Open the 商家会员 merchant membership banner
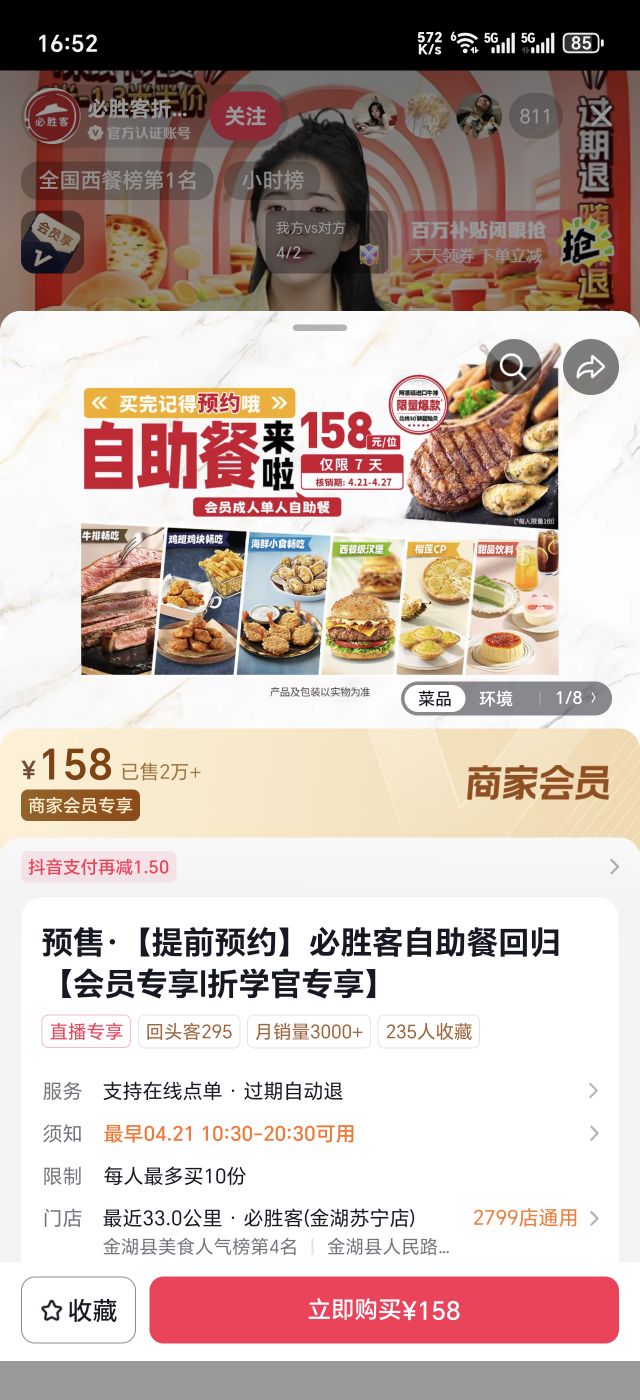 (537, 785)
